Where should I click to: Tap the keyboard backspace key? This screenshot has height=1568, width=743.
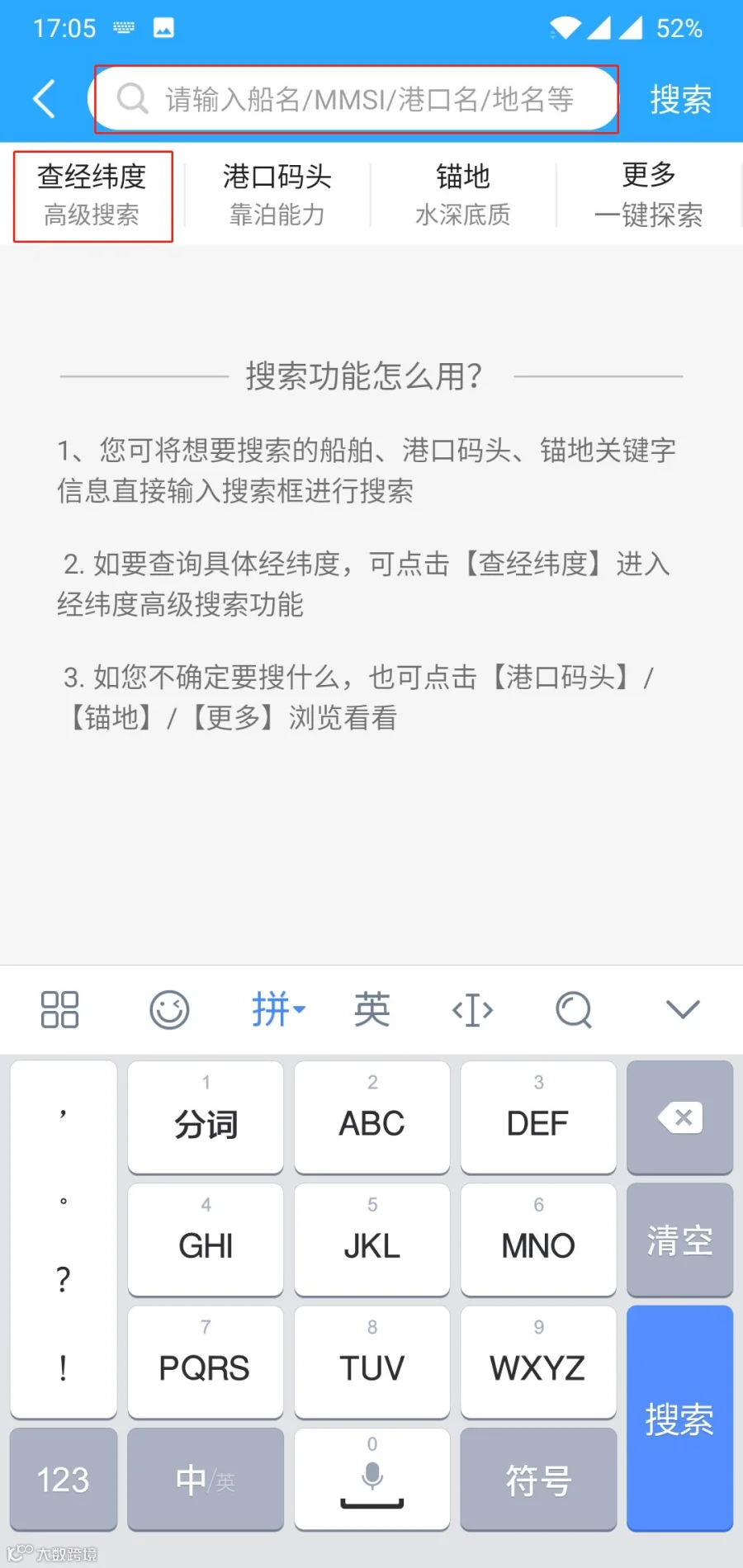pyautogui.click(x=679, y=1117)
